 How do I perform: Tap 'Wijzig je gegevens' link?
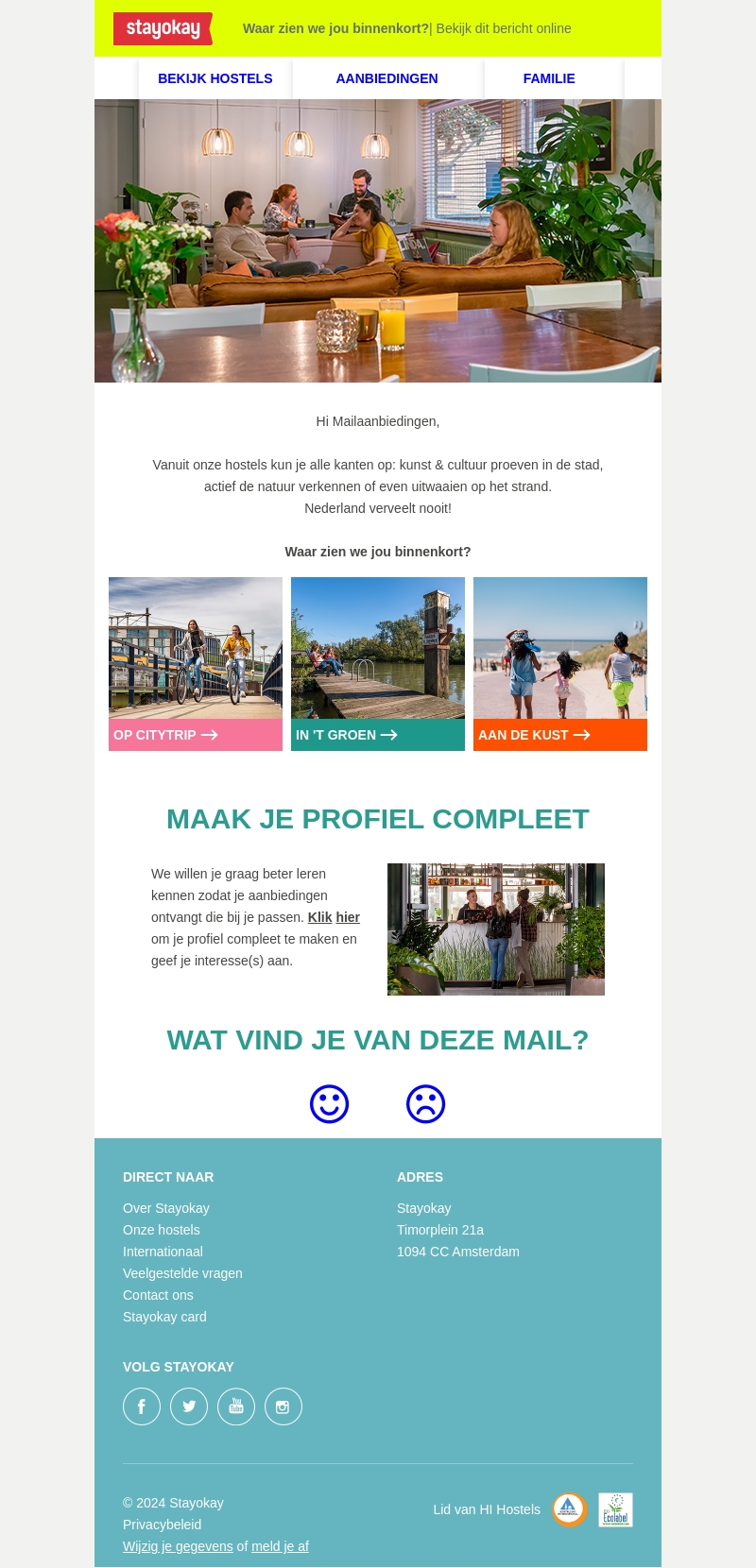(178, 1546)
